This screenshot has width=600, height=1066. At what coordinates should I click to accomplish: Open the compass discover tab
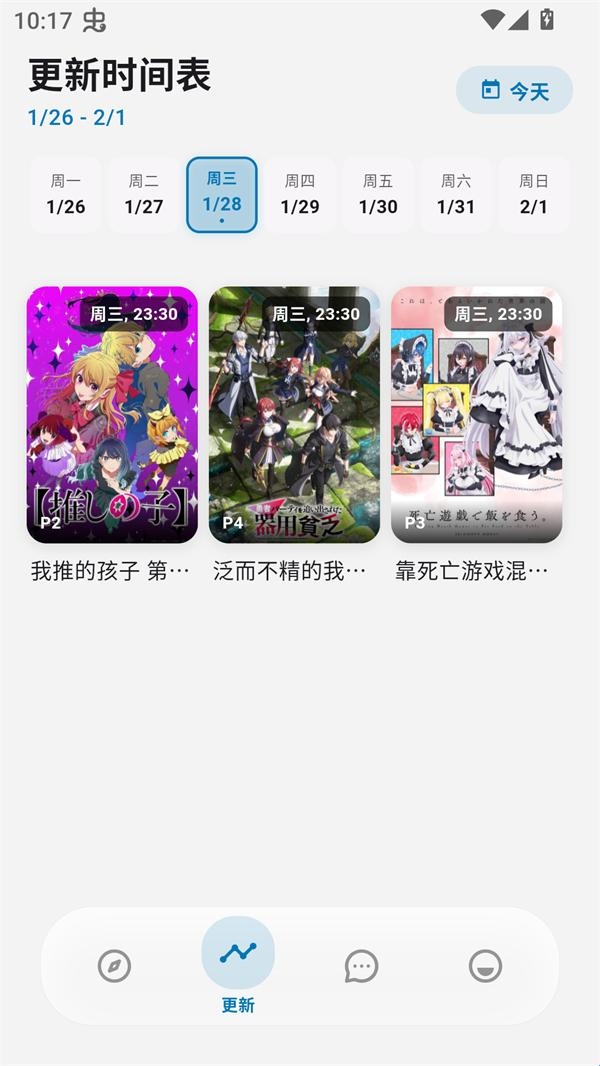pos(114,966)
